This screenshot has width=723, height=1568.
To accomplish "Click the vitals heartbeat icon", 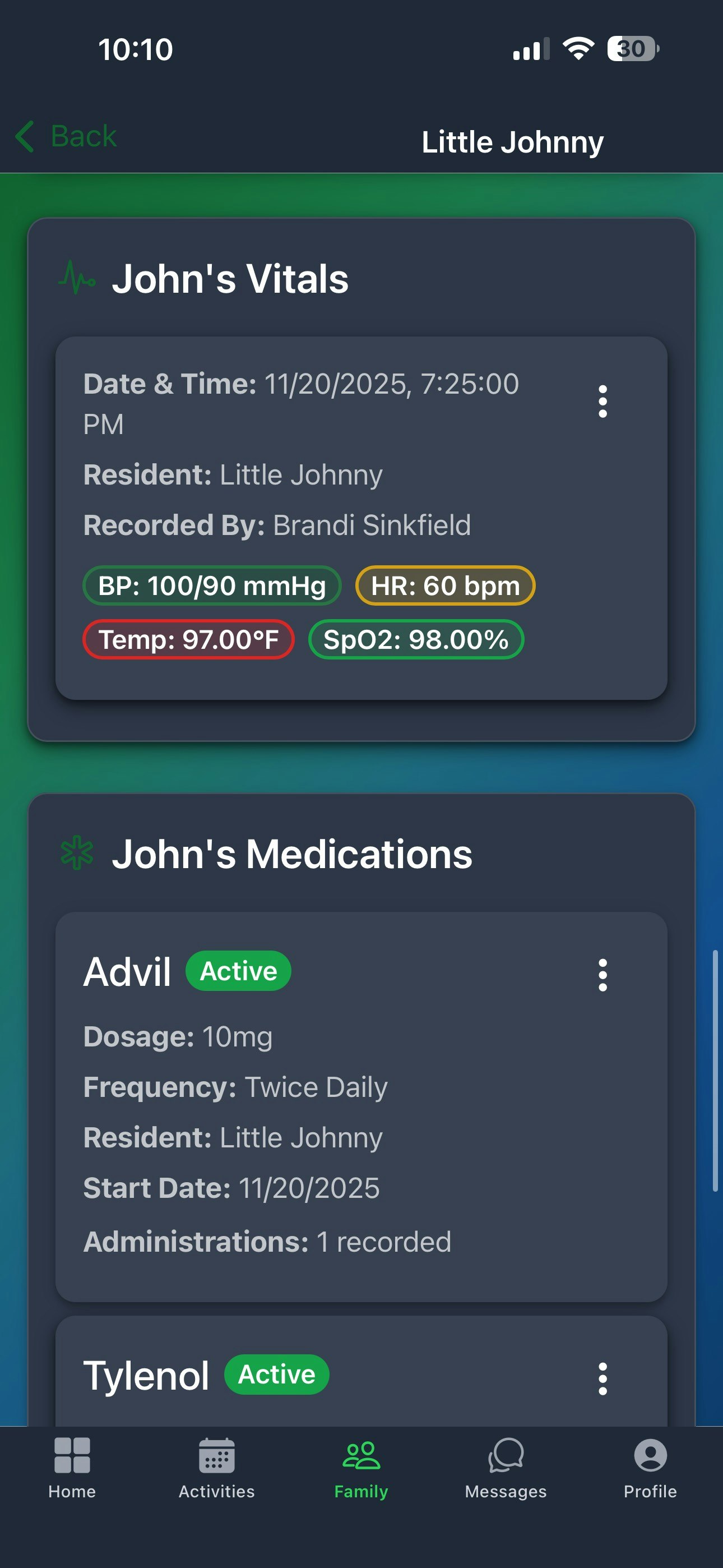I will 78,279.
